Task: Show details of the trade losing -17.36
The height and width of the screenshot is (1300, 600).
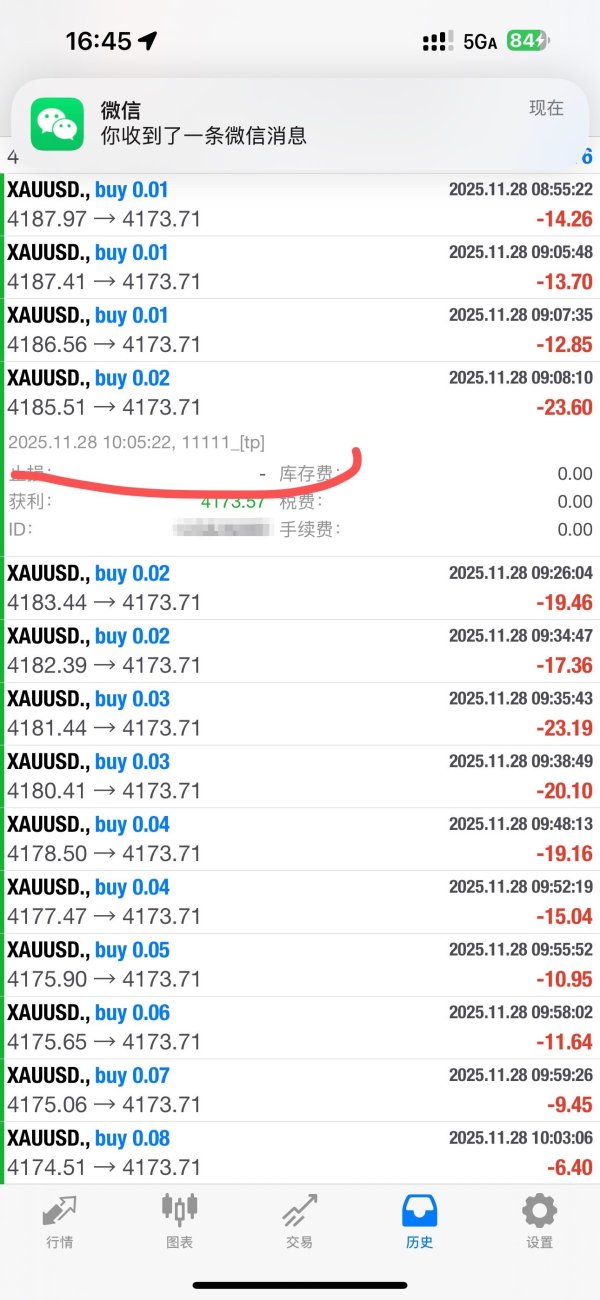Action: [x=300, y=651]
